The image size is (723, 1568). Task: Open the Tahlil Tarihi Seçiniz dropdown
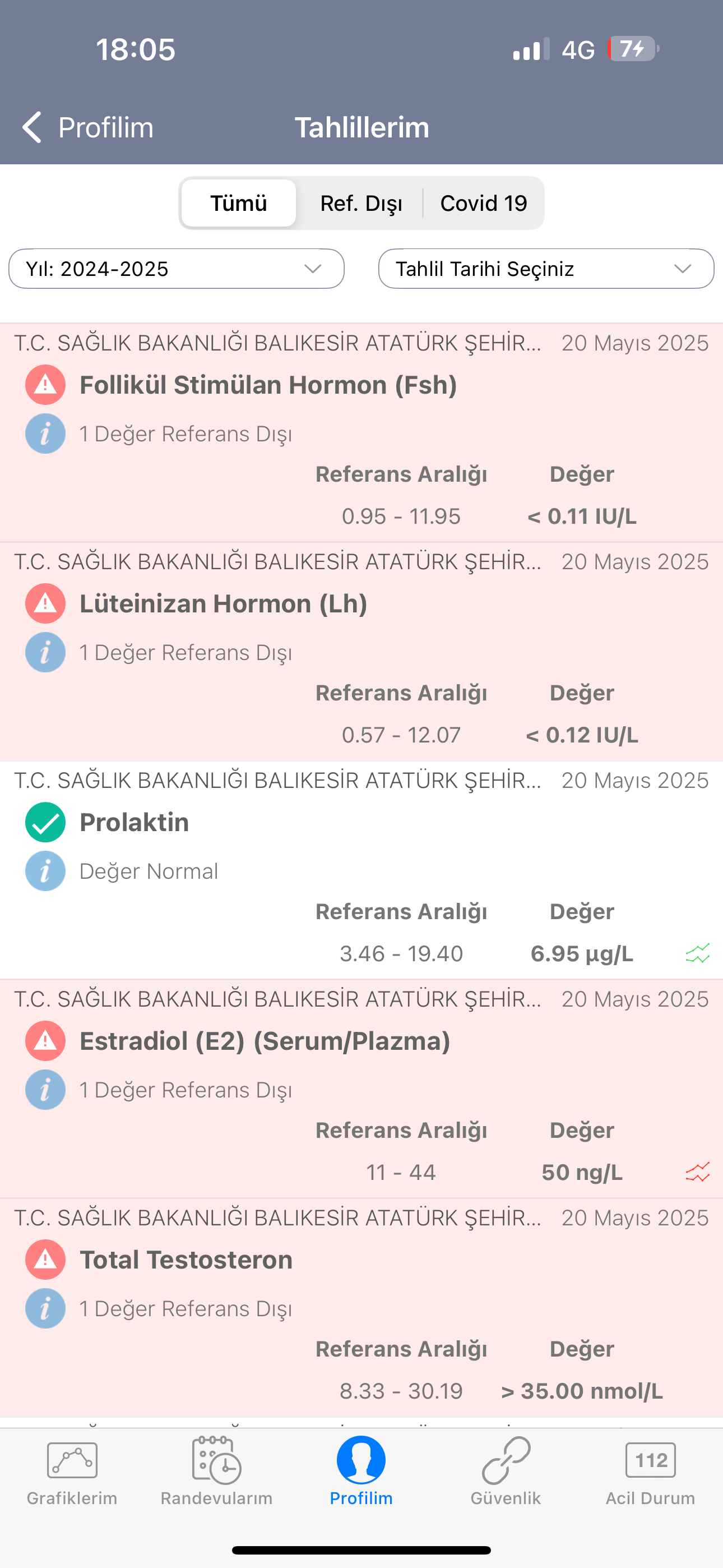546,269
